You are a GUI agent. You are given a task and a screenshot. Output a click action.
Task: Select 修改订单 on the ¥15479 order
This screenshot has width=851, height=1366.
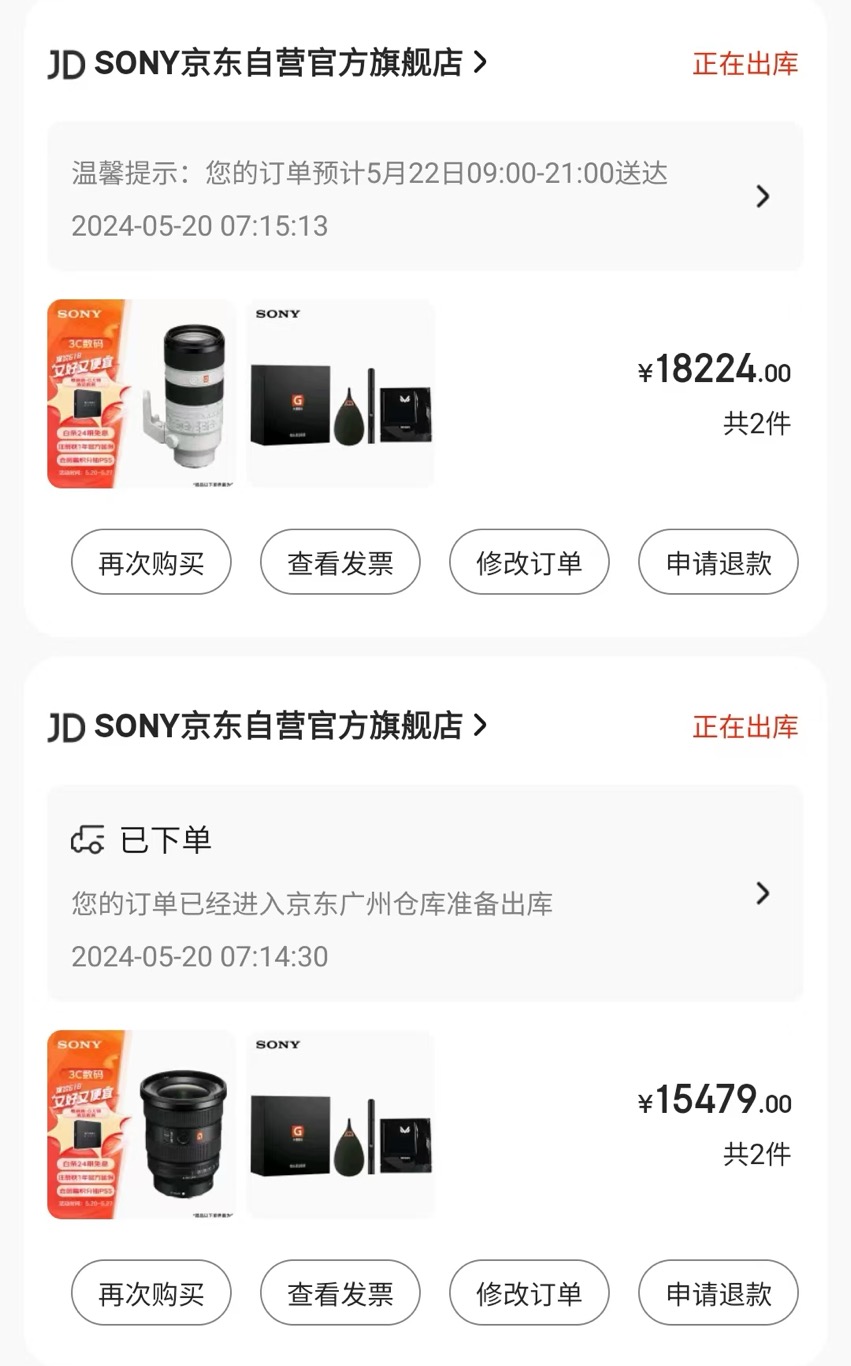[529, 1293]
